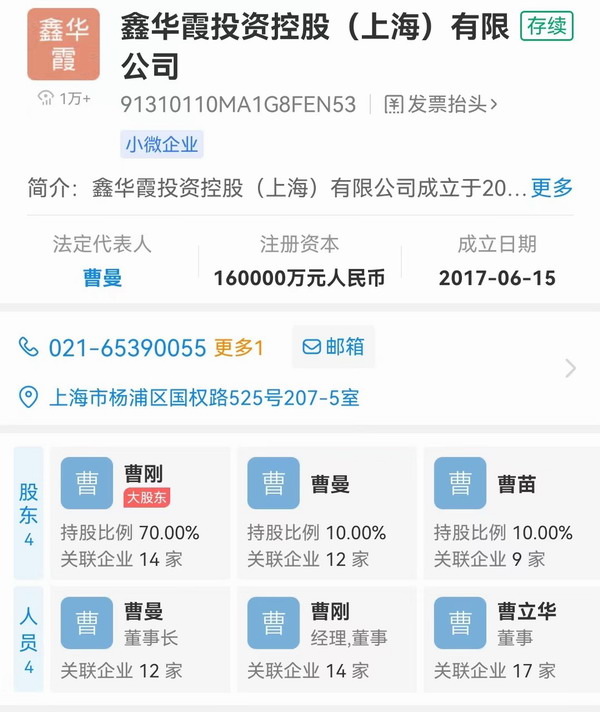600x712 pixels.
Task: Open personnel card 曹立华 董事
Action: (510, 639)
